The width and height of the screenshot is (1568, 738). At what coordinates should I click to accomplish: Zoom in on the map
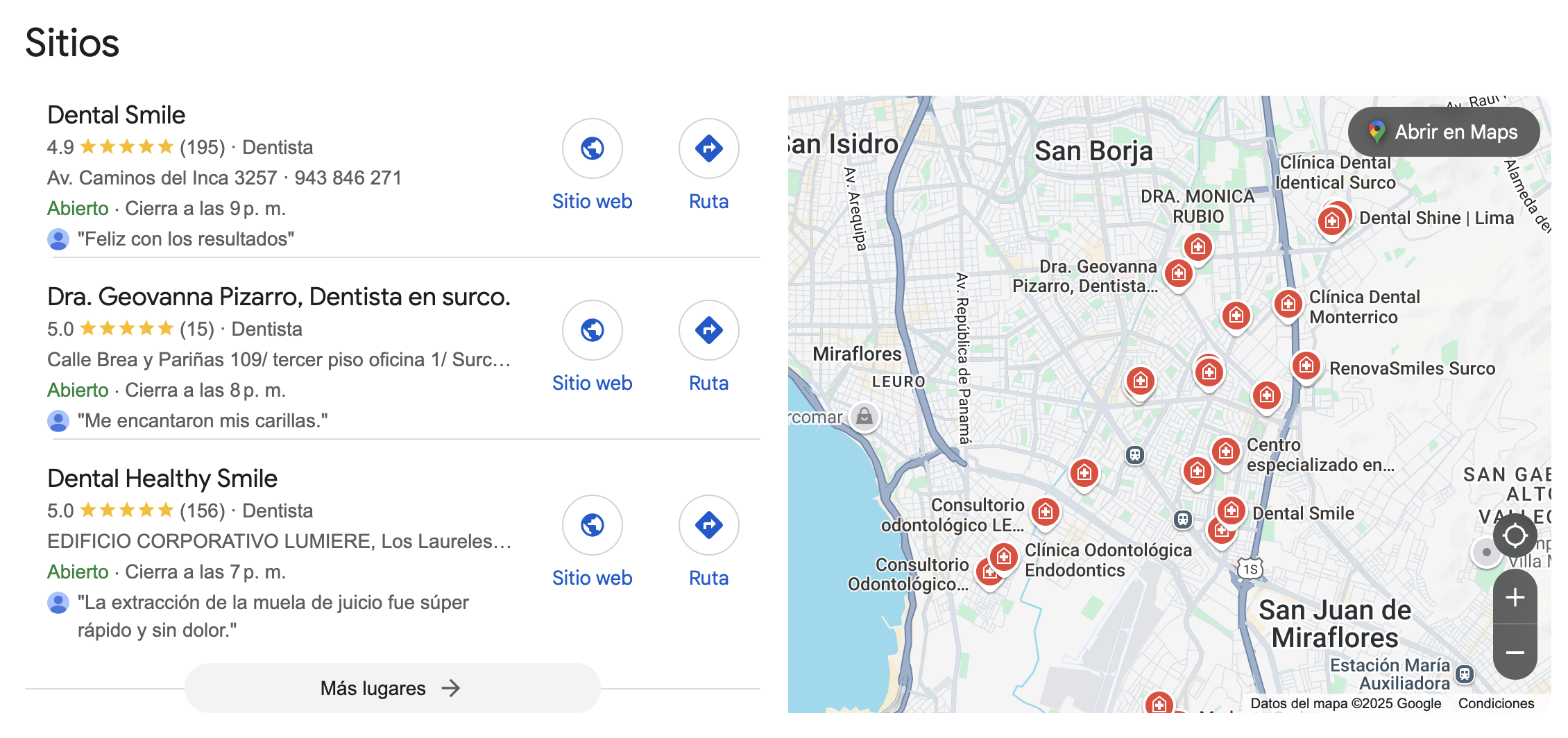[x=1515, y=597]
